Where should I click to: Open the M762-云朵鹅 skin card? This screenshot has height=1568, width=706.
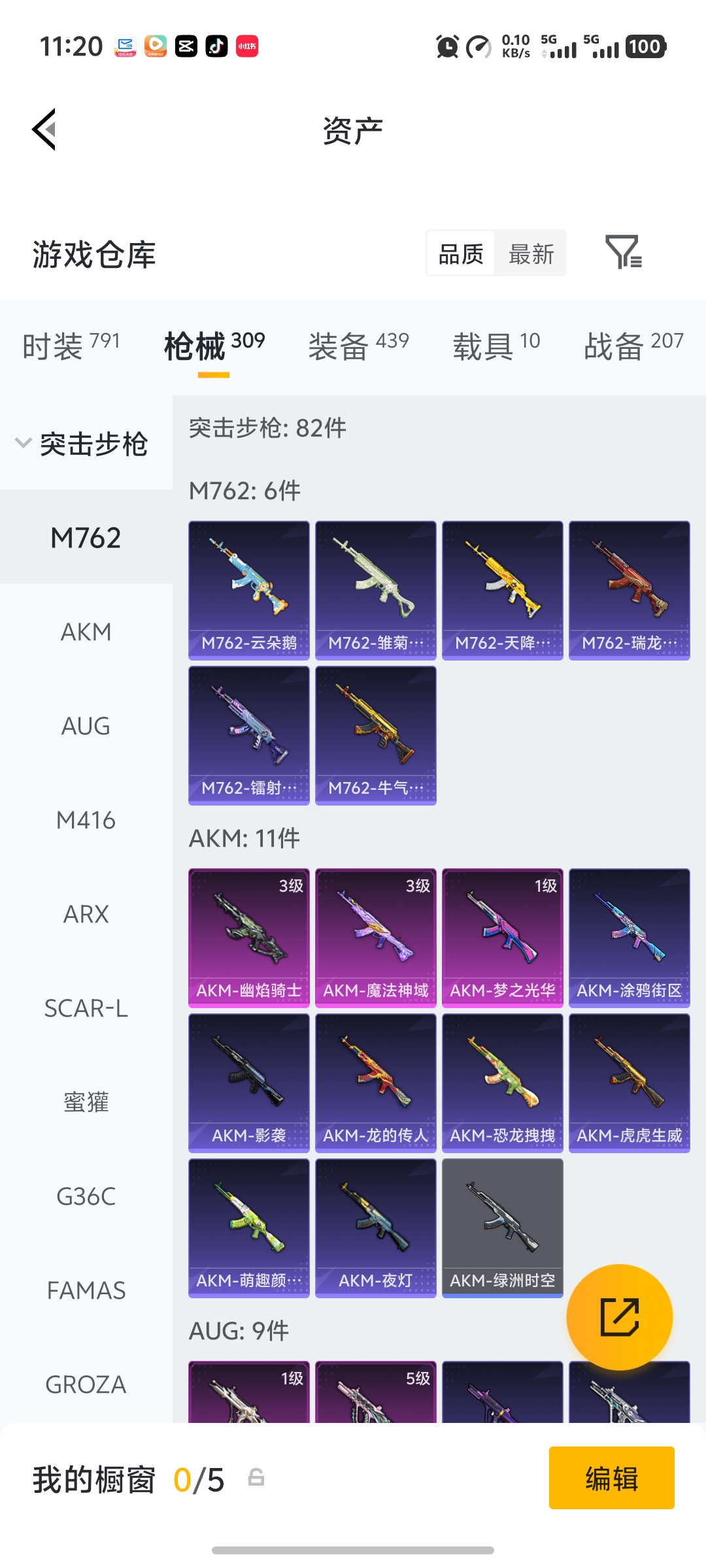(x=249, y=590)
